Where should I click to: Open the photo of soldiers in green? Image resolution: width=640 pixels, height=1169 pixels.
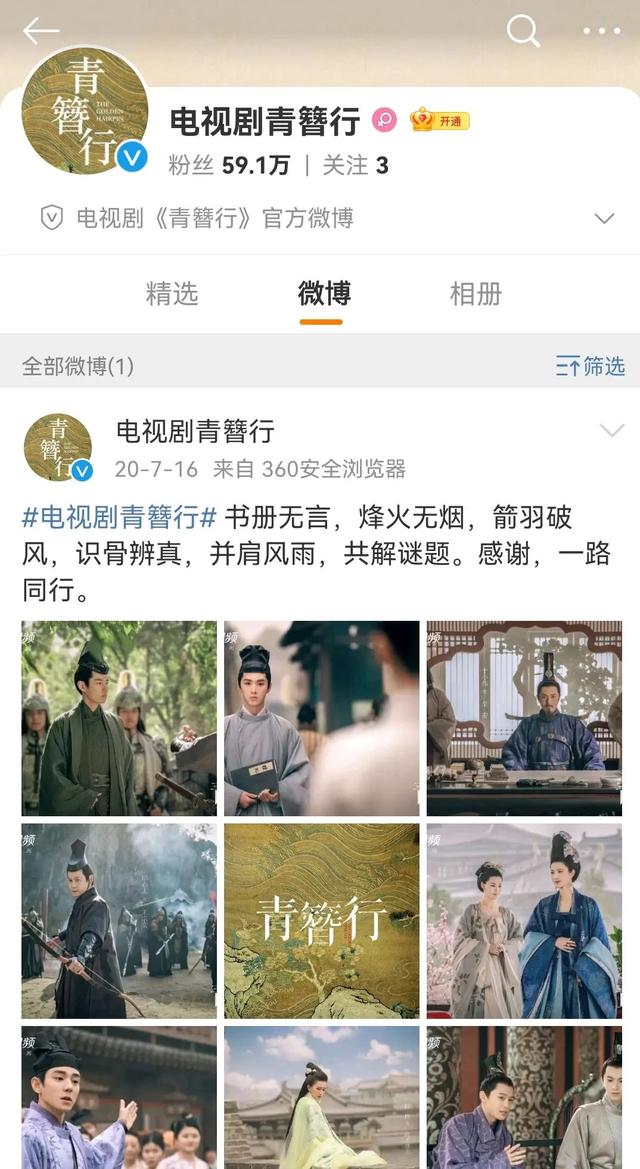119,718
